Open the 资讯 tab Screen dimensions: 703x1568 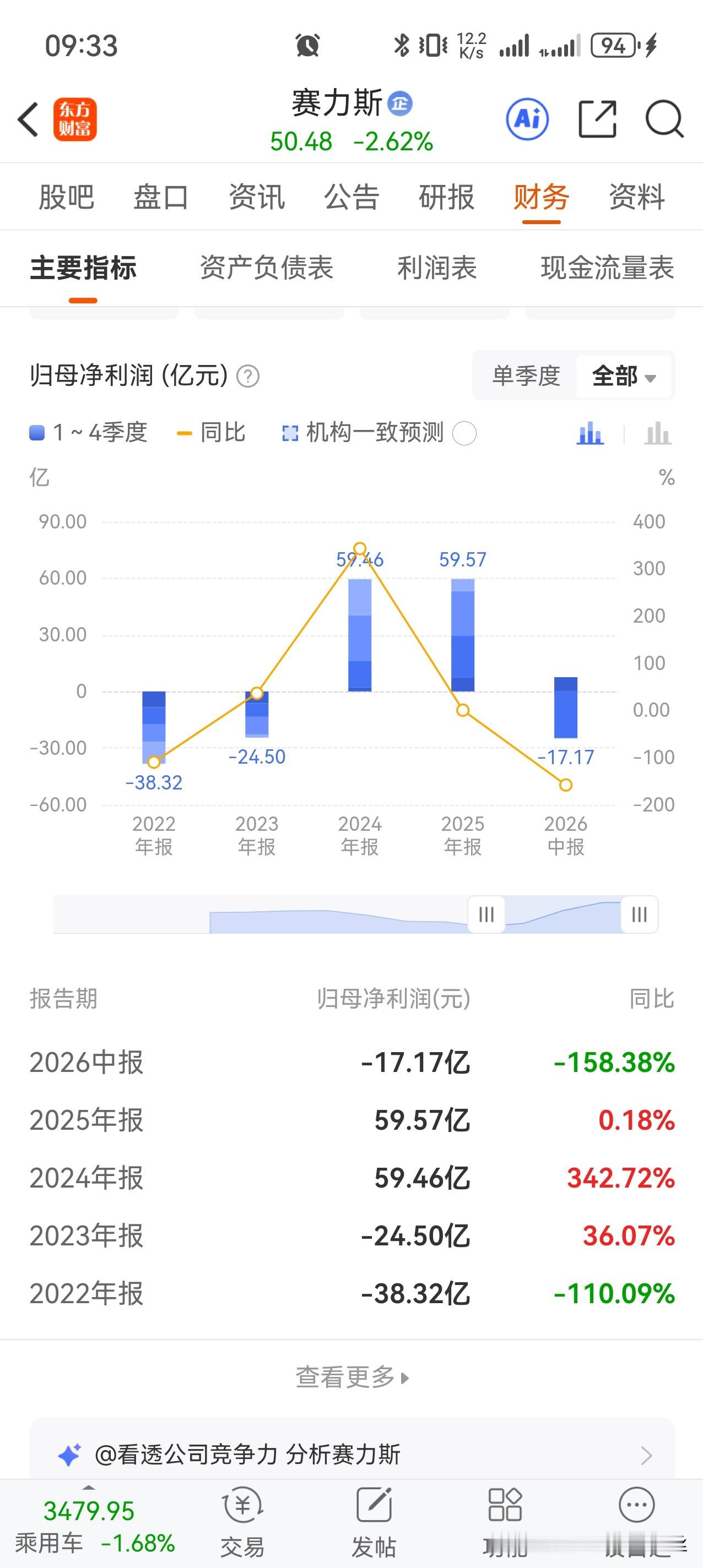click(257, 197)
